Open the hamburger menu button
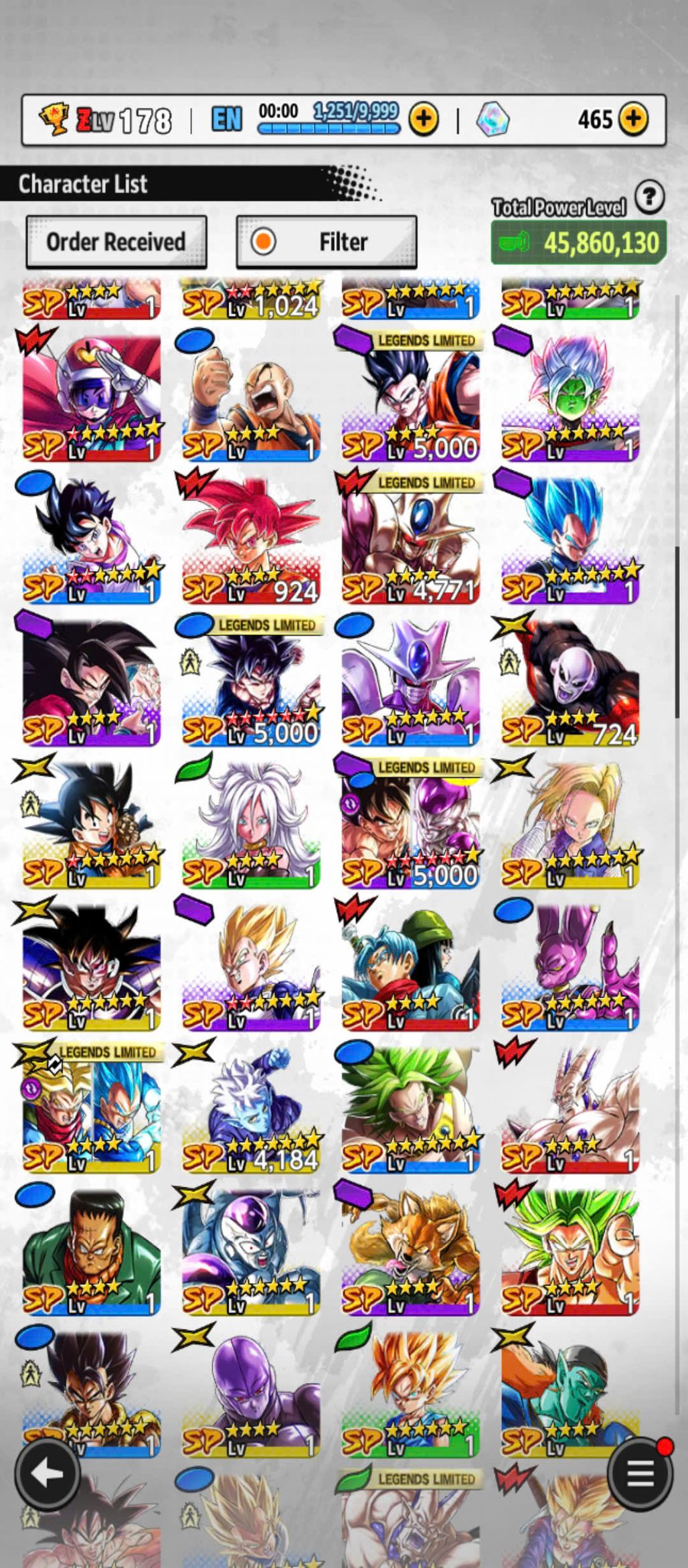 [x=640, y=1474]
